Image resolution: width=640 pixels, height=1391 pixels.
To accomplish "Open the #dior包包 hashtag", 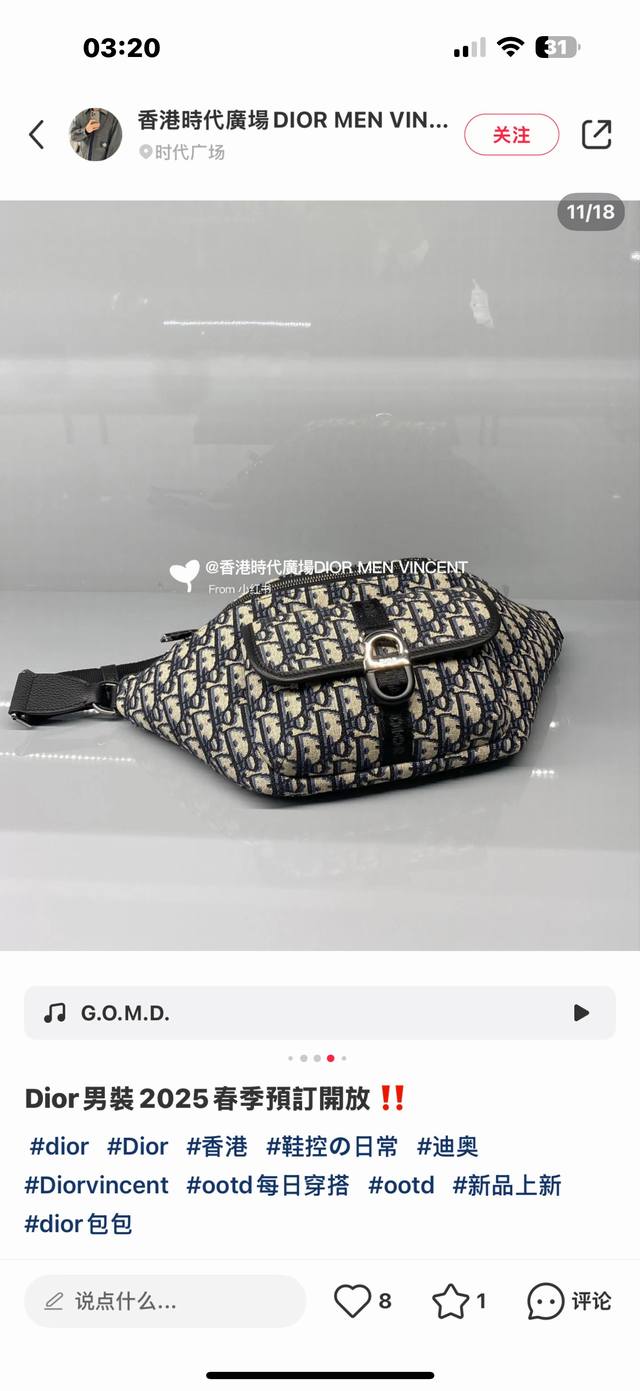I will [x=78, y=1223].
